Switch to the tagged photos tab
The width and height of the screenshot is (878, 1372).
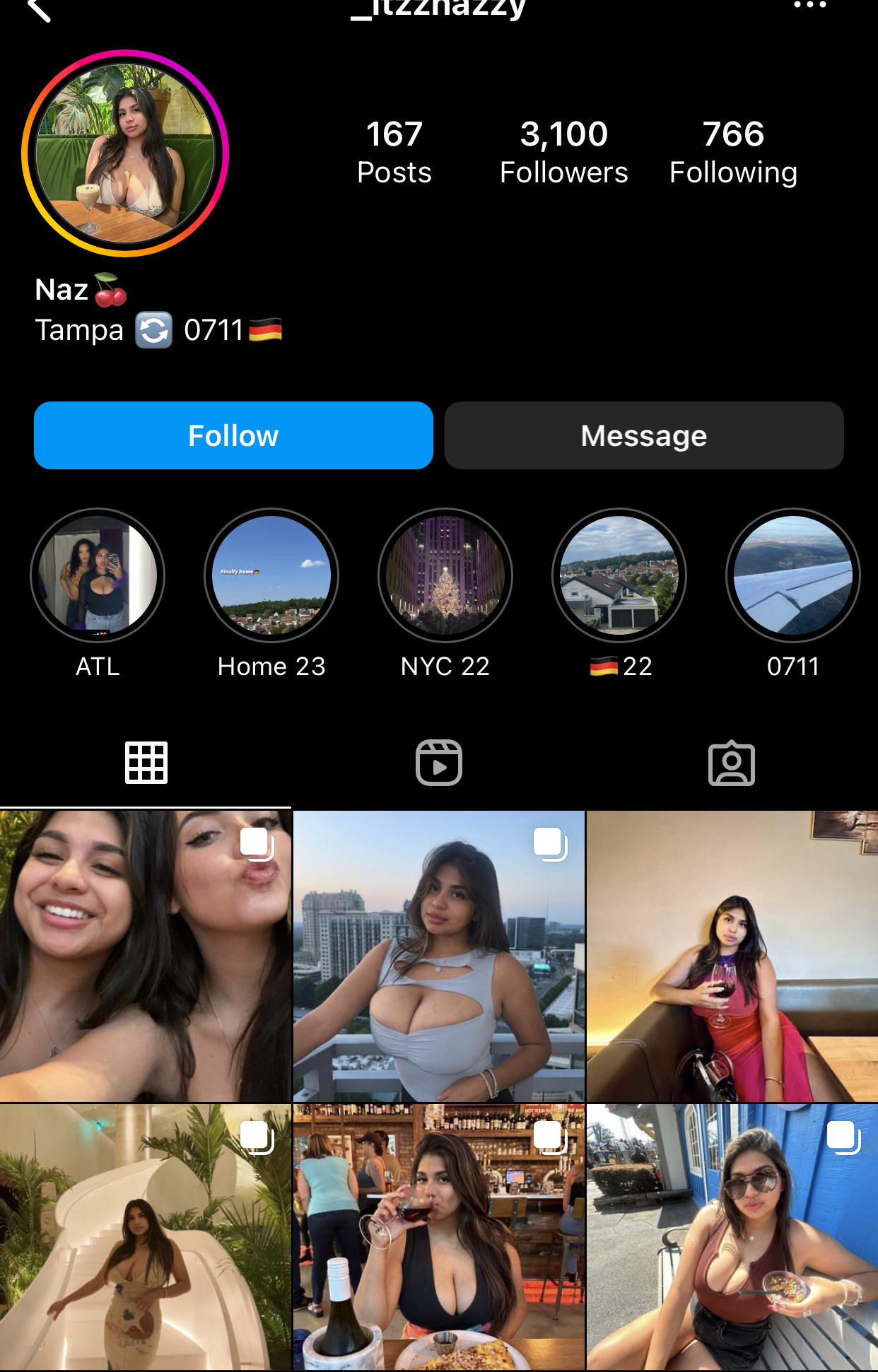[732, 763]
